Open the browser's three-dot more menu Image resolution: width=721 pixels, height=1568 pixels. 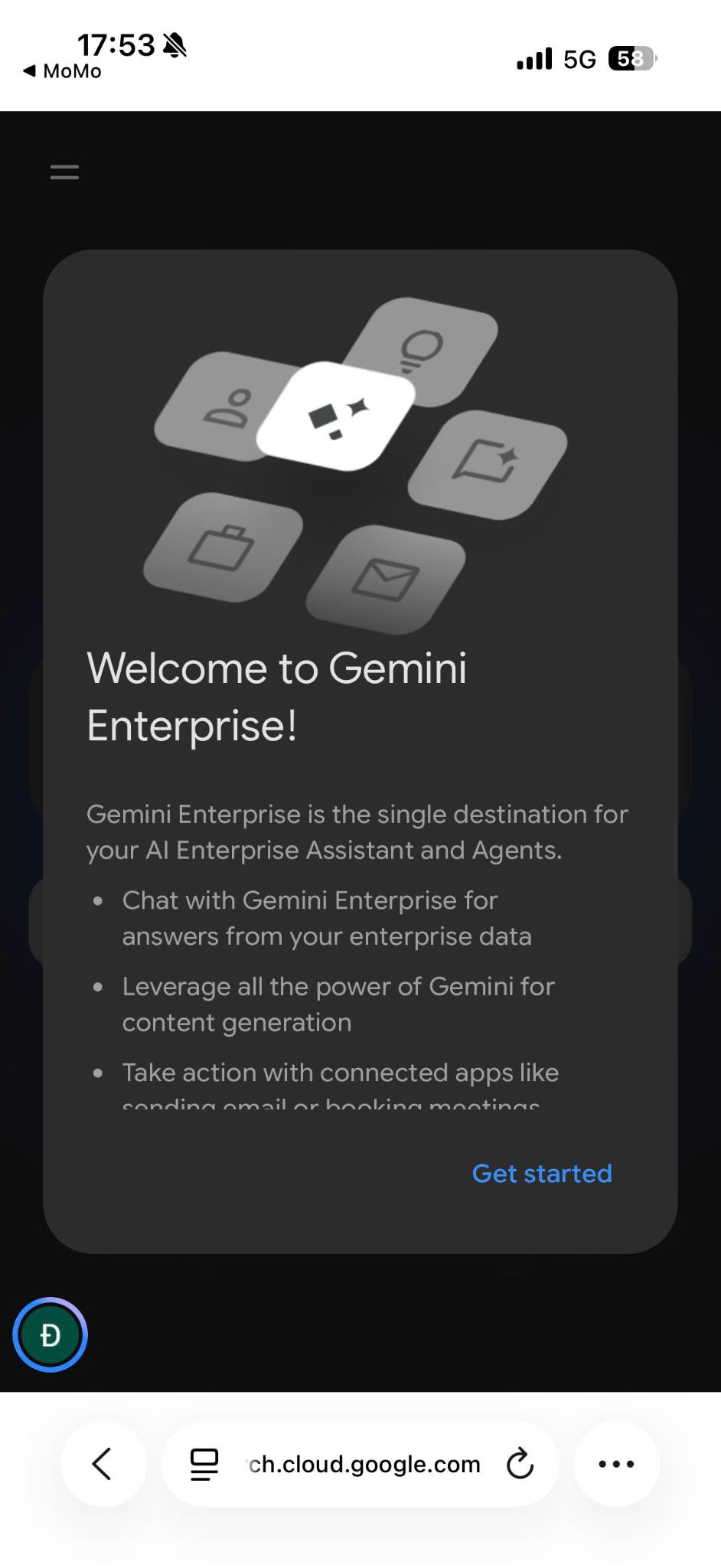(x=617, y=1464)
